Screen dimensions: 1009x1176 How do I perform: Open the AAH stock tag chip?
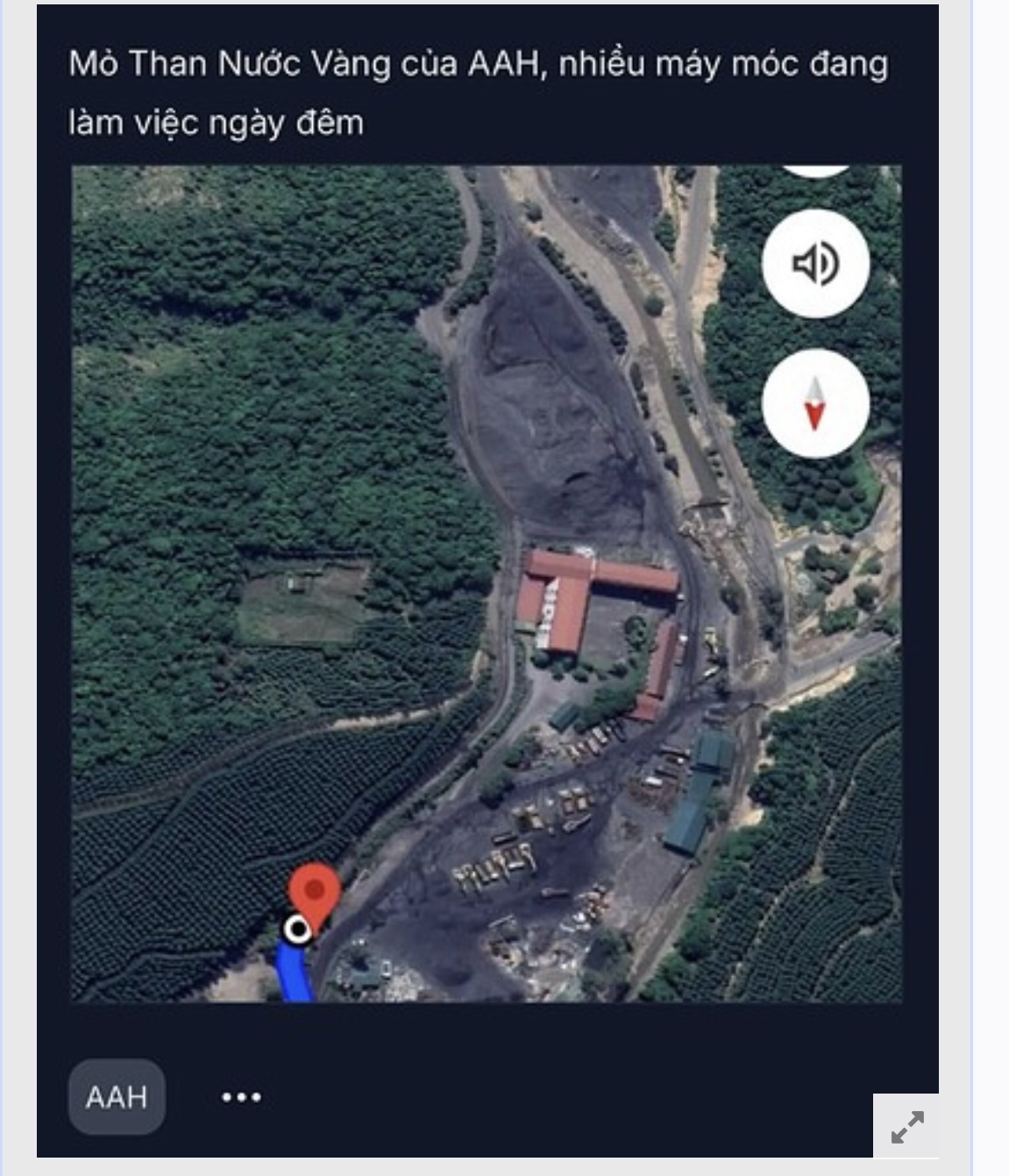pos(117,1097)
